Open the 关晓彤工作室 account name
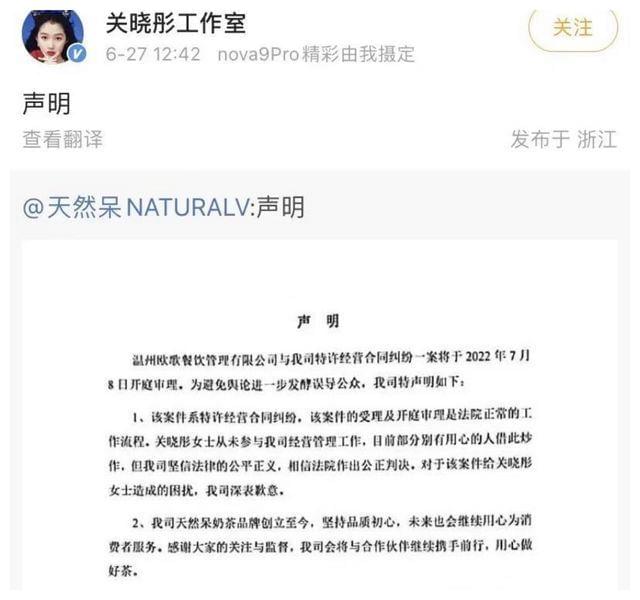 click(175, 22)
